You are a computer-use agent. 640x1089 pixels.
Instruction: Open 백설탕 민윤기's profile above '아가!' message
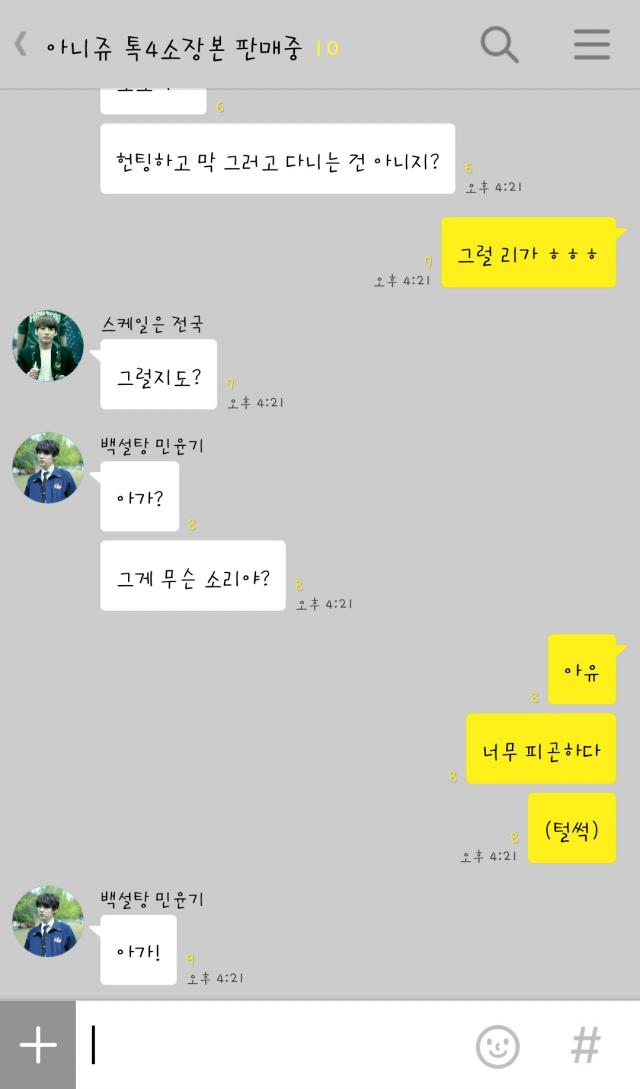47,921
